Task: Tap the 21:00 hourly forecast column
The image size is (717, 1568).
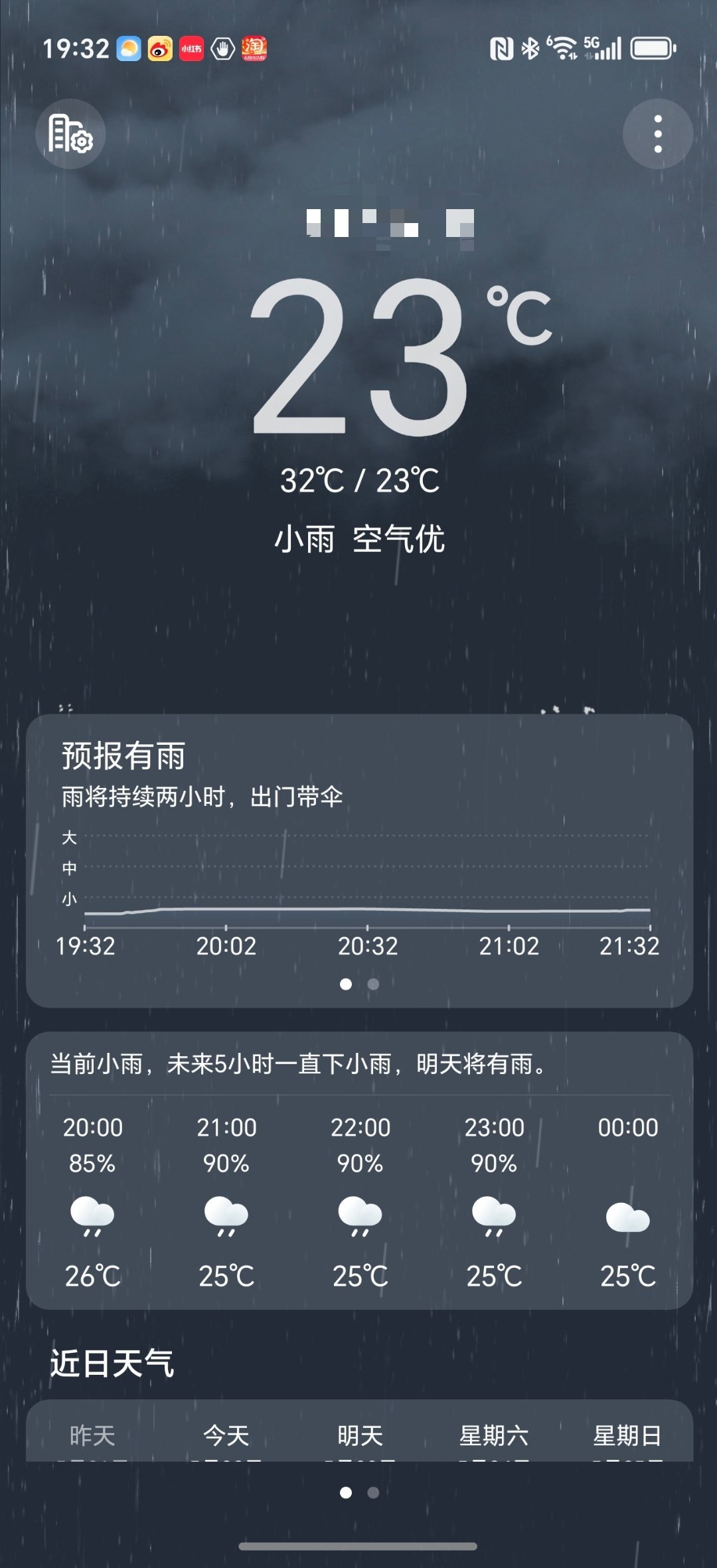Action: pos(227,1202)
